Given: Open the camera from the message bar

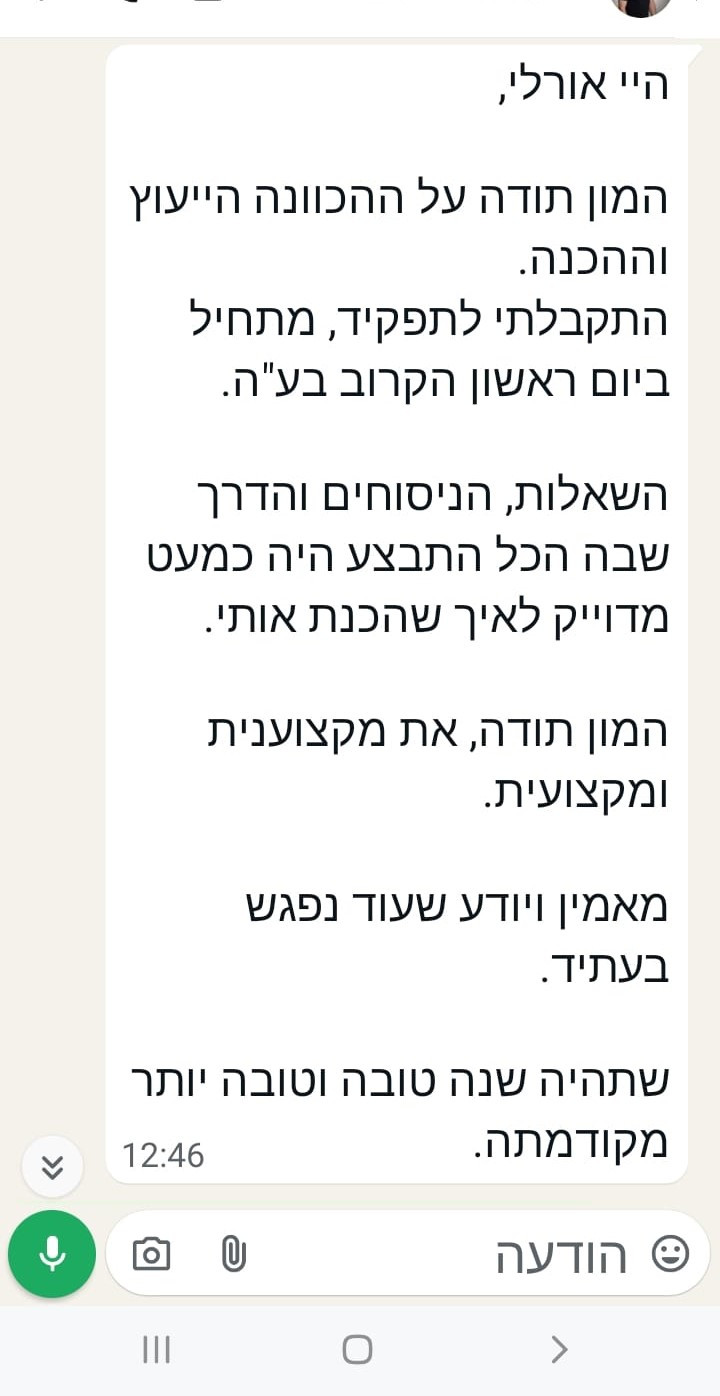Looking at the screenshot, I should coord(152,1254).
